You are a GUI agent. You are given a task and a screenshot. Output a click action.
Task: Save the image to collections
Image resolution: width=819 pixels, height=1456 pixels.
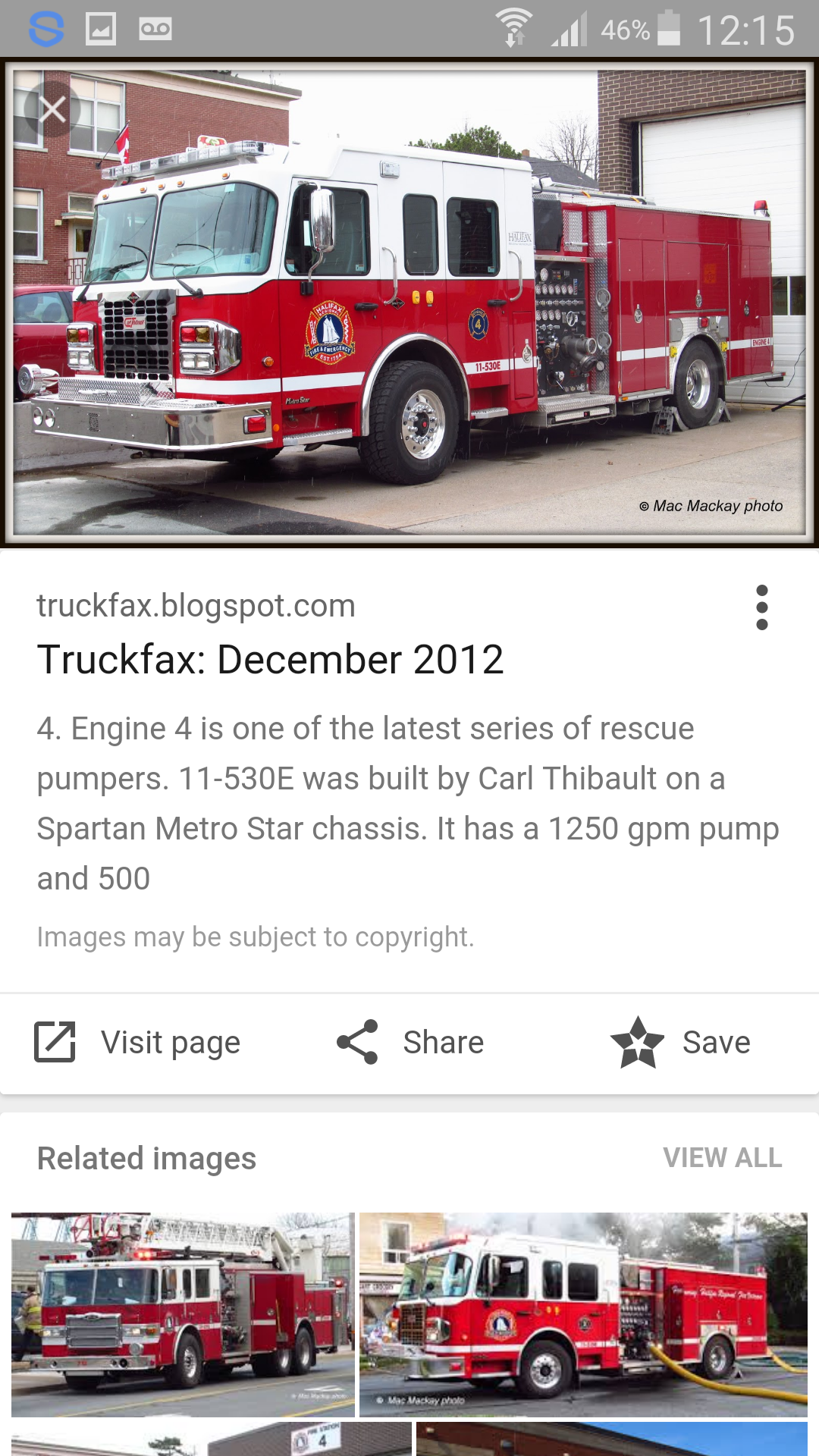(680, 1042)
